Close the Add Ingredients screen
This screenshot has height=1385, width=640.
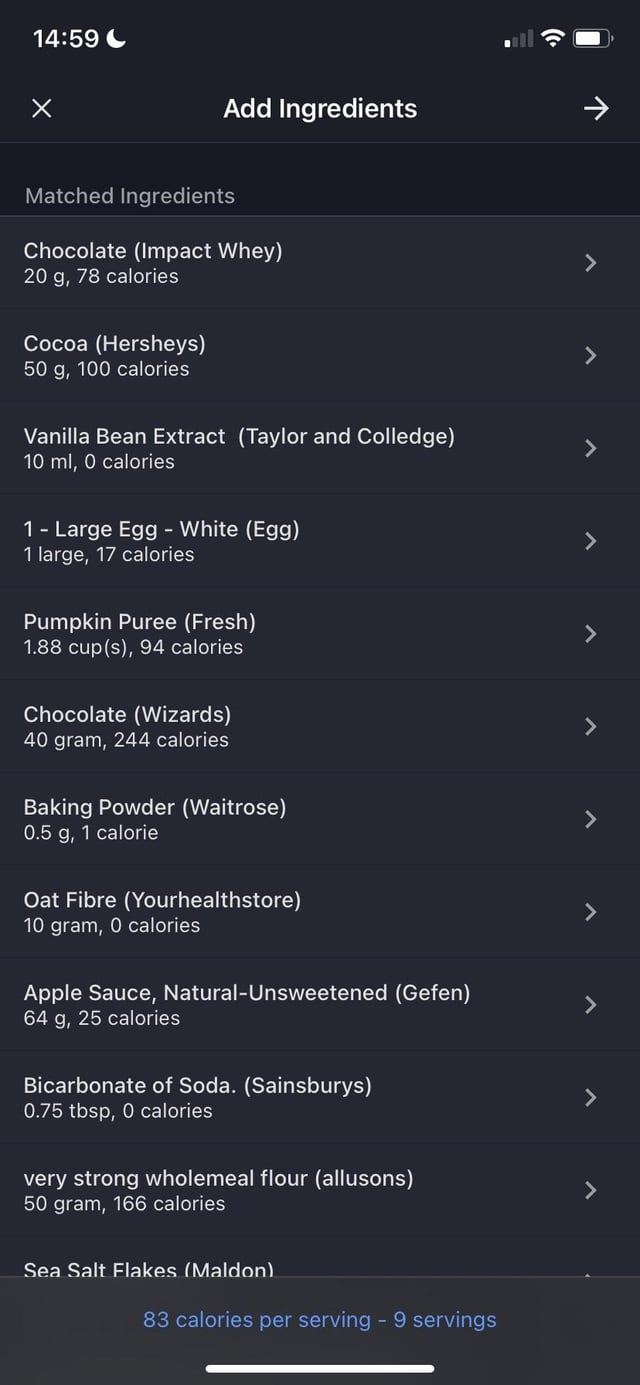click(x=41, y=109)
